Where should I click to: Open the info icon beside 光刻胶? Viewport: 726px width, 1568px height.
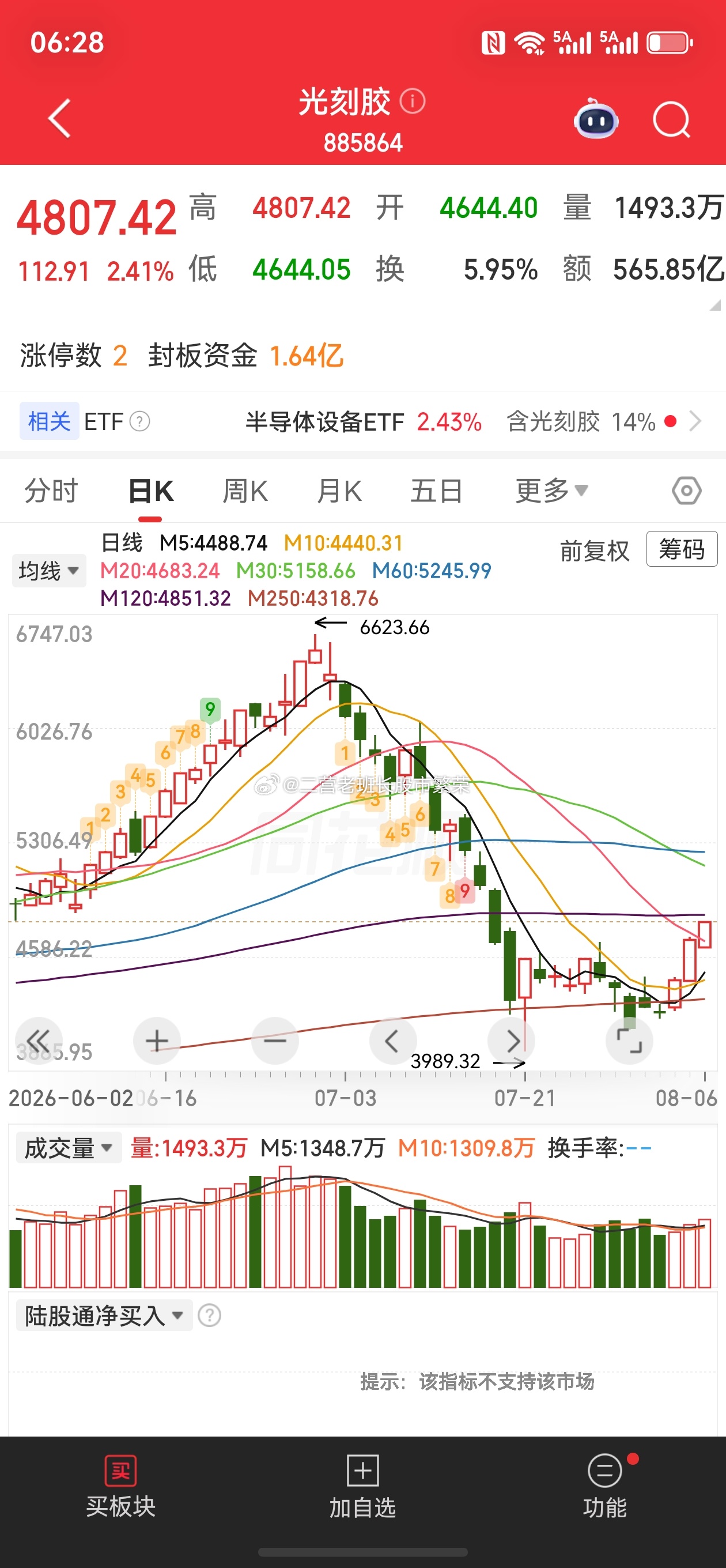point(413,101)
